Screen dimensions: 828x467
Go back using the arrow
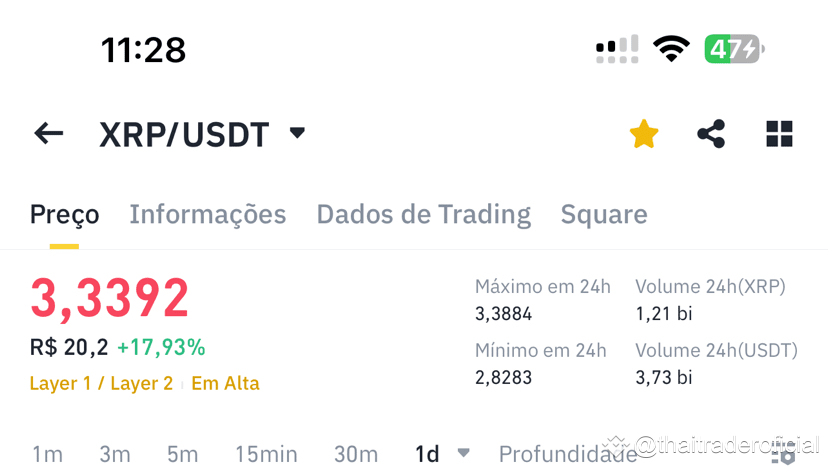point(48,134)
